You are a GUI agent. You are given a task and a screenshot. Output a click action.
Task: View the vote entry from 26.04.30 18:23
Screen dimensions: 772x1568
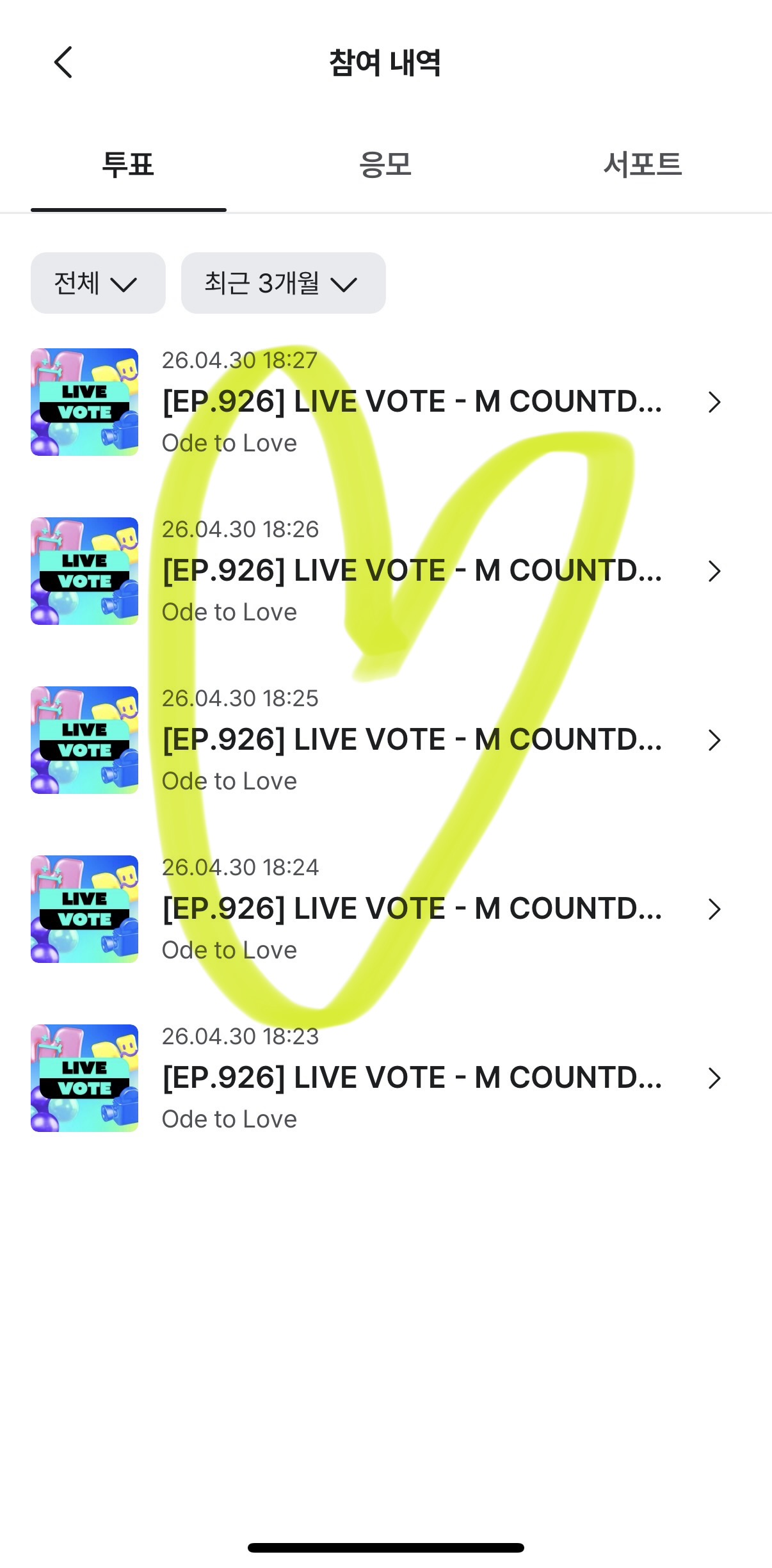(386, 1078)
